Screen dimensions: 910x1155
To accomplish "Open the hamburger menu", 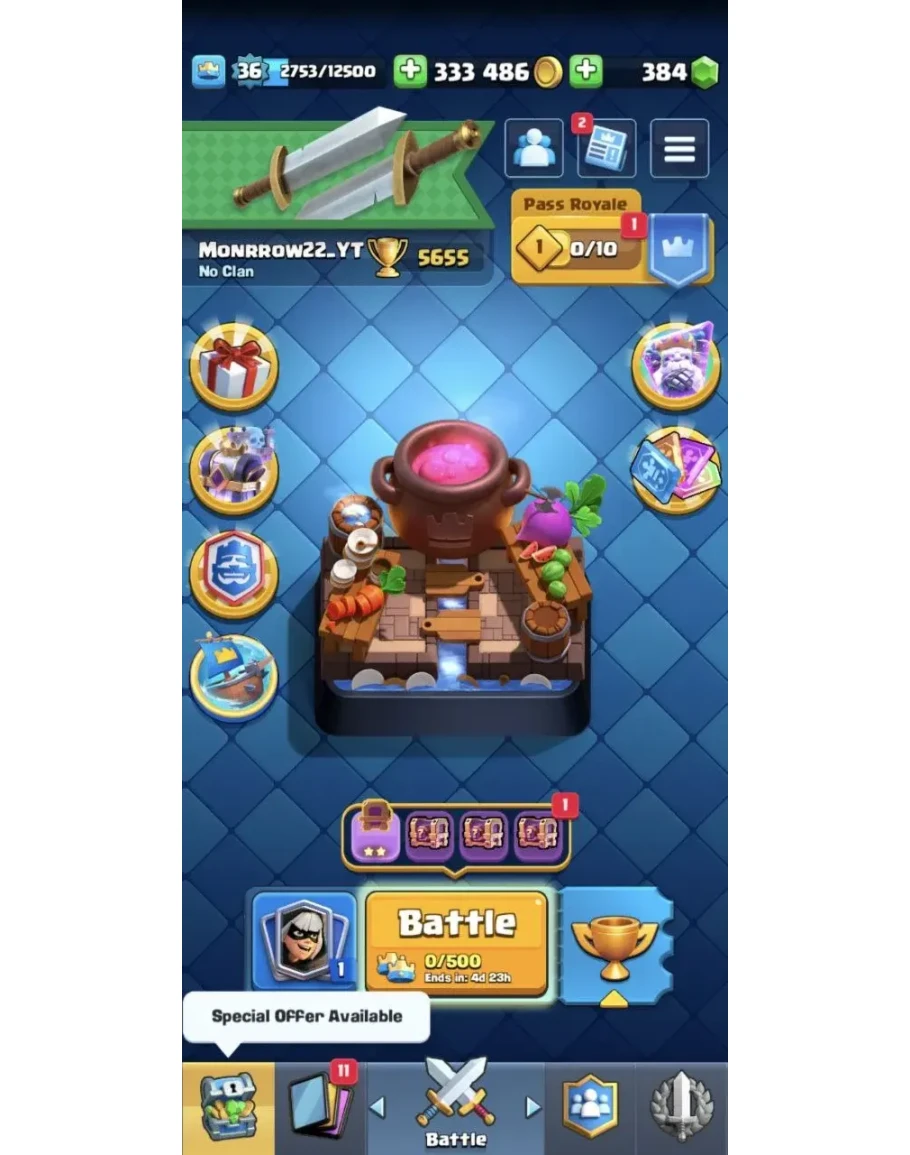I will tap(679, 149).
